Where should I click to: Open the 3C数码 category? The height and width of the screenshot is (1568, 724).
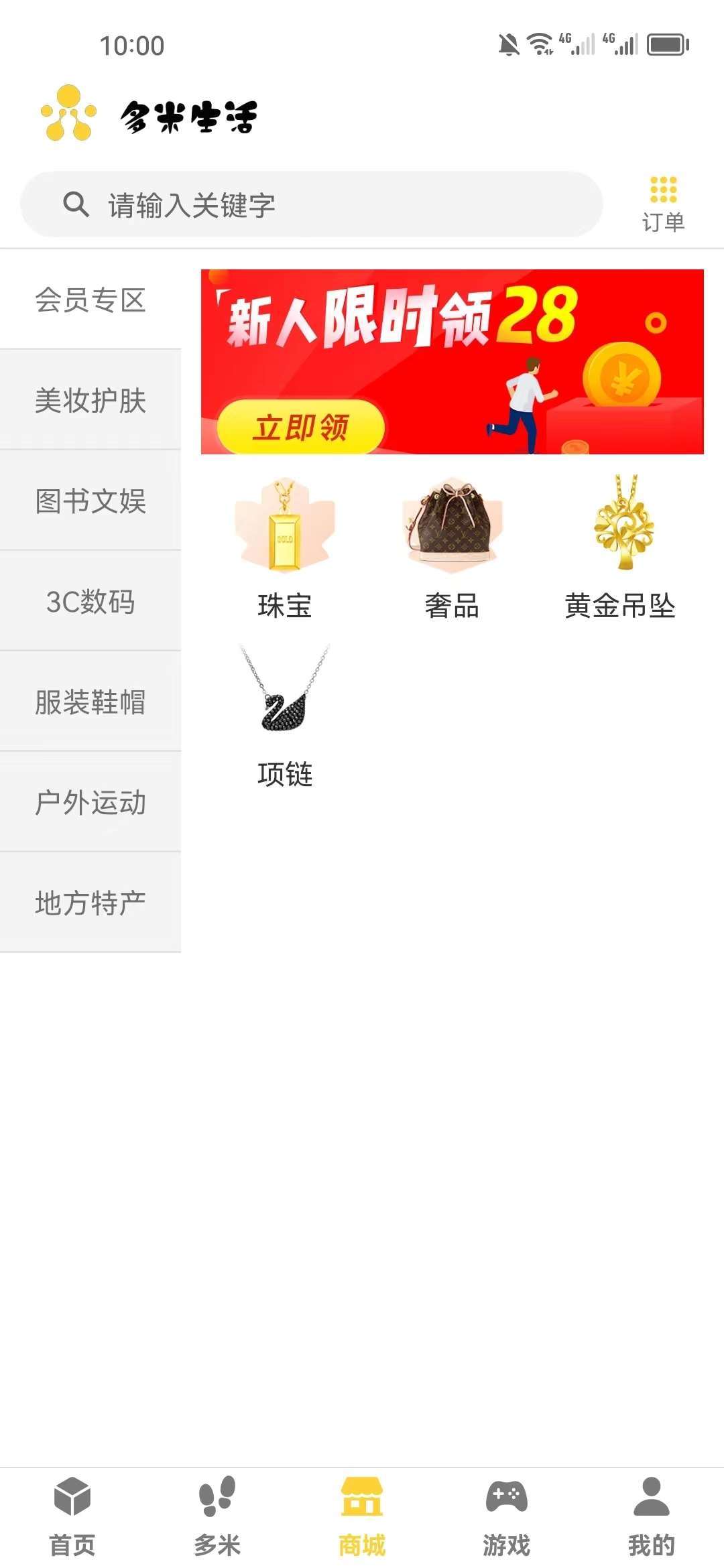pos(90,601)
